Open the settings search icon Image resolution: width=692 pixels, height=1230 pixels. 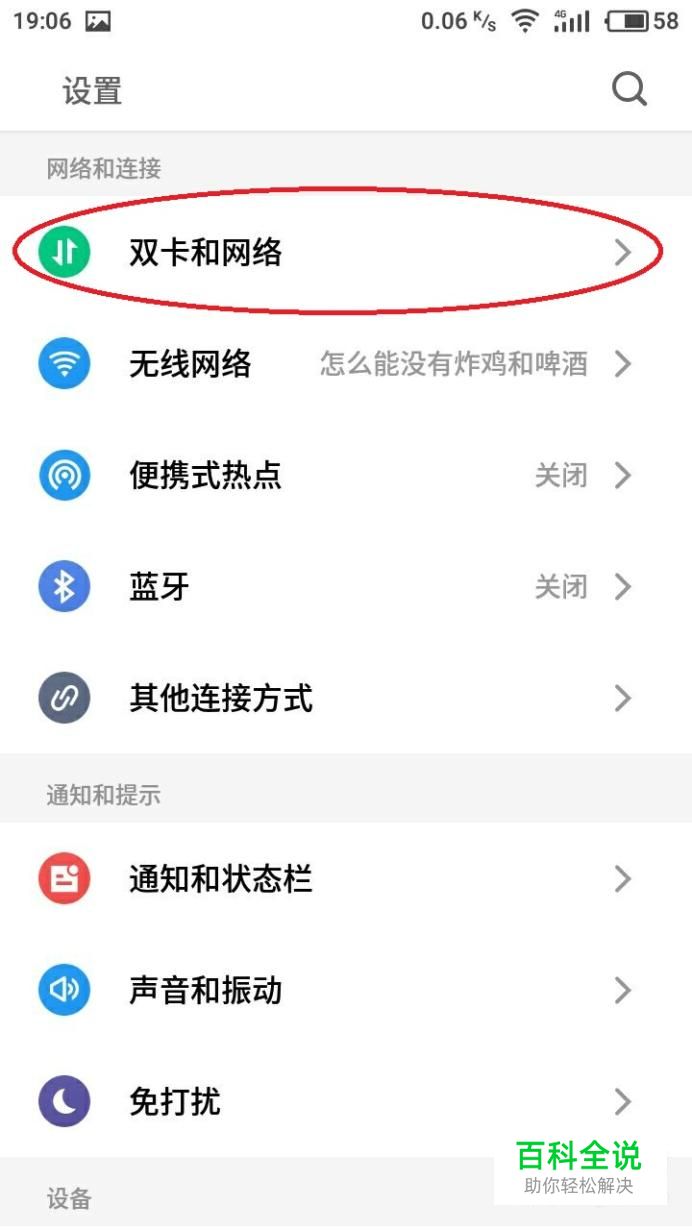[x=629, y=90]
